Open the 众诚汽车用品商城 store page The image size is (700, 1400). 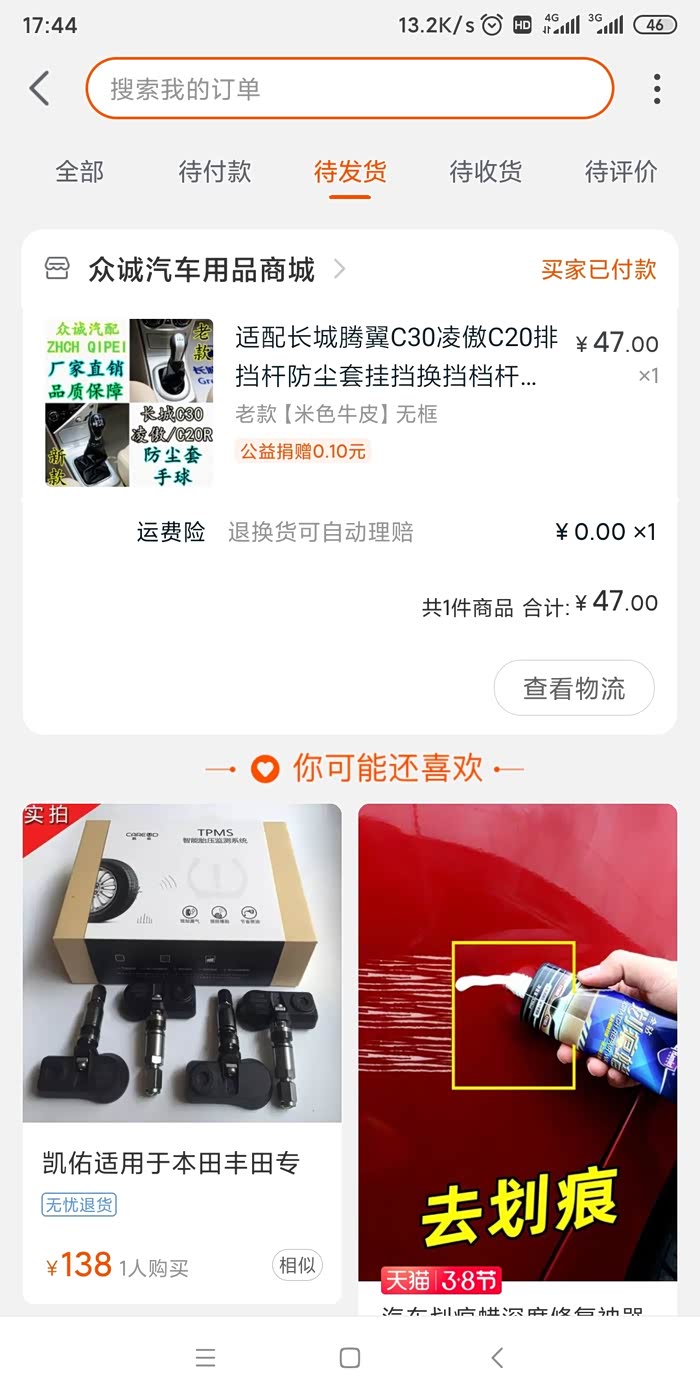tap(201, 269)
